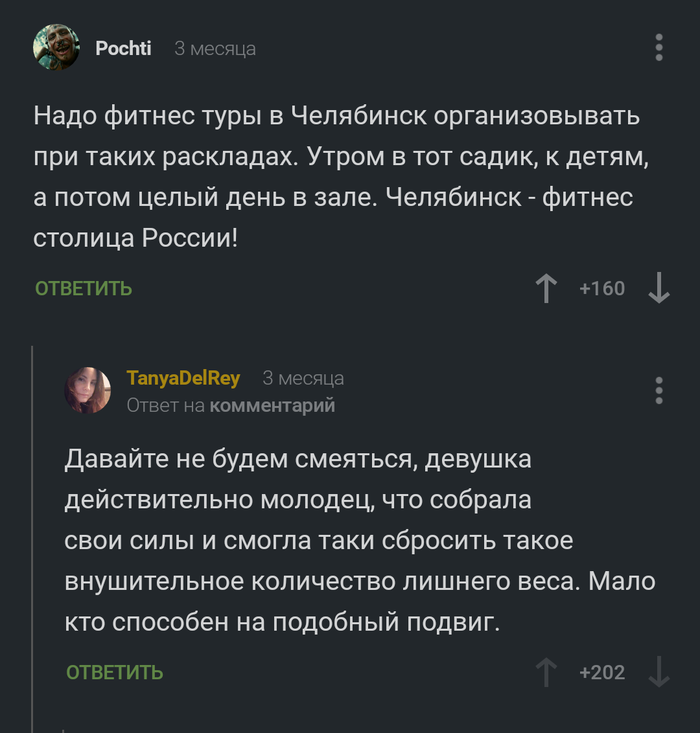
Task: Jump to the parent комментарий link
Action: click(272, 405)
